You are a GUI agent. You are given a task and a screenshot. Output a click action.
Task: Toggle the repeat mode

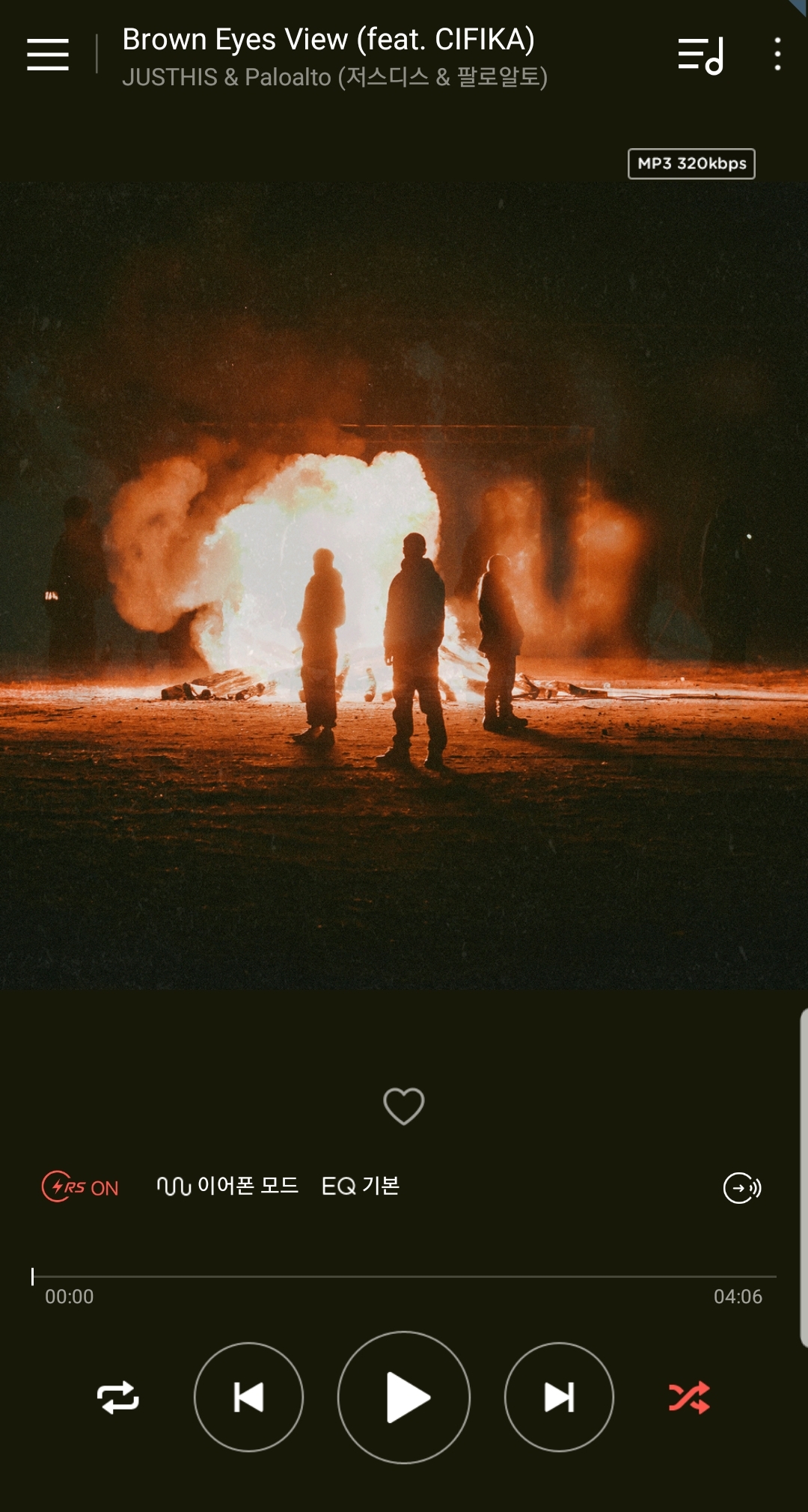[117, 1397]
